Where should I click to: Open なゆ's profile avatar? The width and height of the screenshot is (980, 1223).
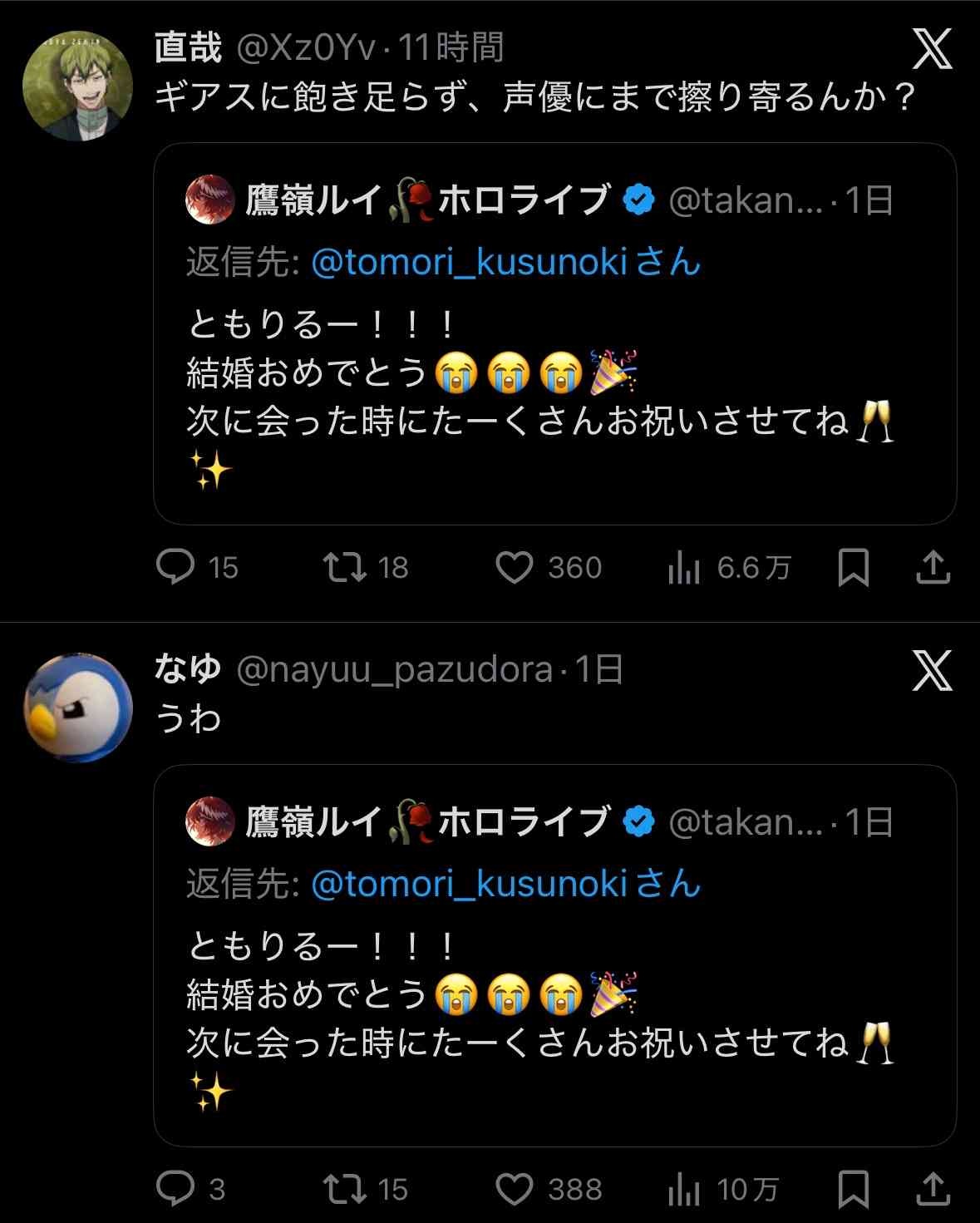(77, 708)
